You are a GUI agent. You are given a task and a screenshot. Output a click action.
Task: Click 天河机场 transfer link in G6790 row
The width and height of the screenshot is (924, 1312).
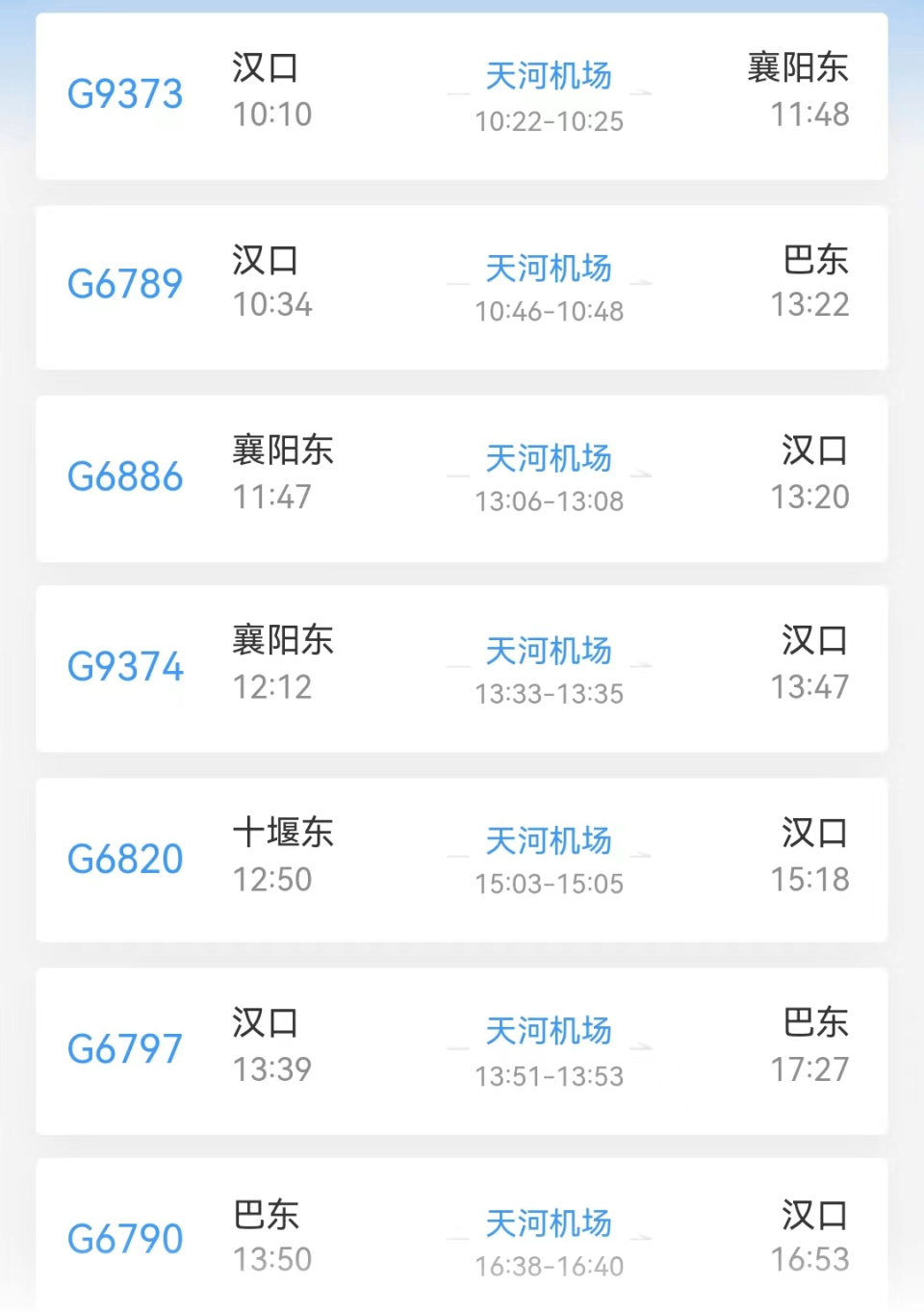tap(549, 1223)
